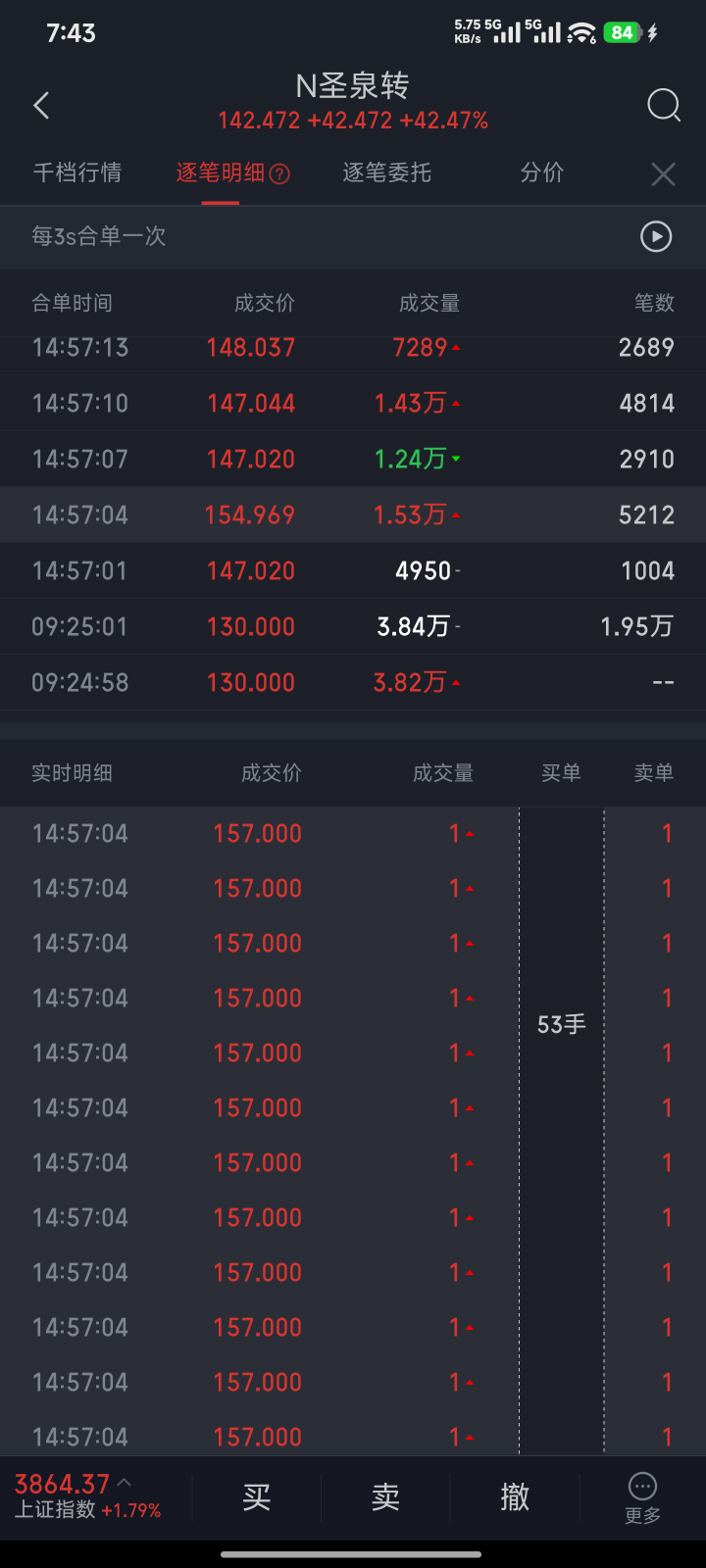Viewport: 706px width, 1568px height.
Task: Tap the 撤 cancel order button
Action: pyautogui.click(x=515, y=1496)
